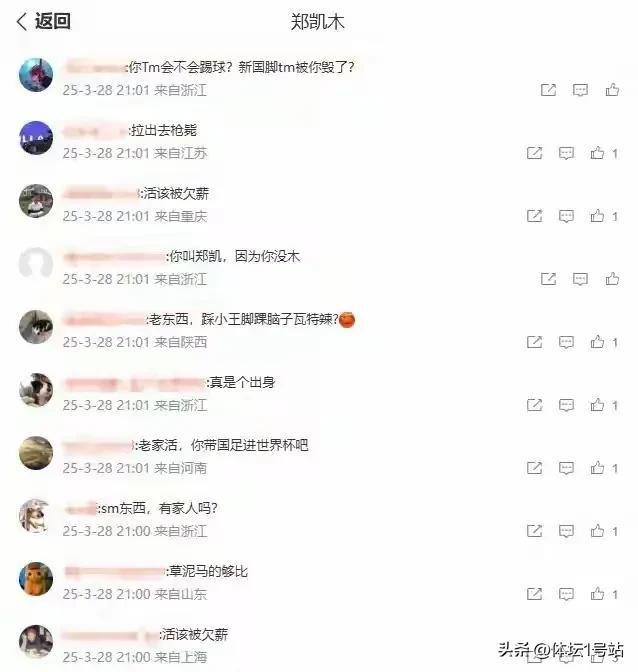638x672 pixels.
Task: Go back with the 返回 button
Action: pyautogui.click(x=43, y=21)
